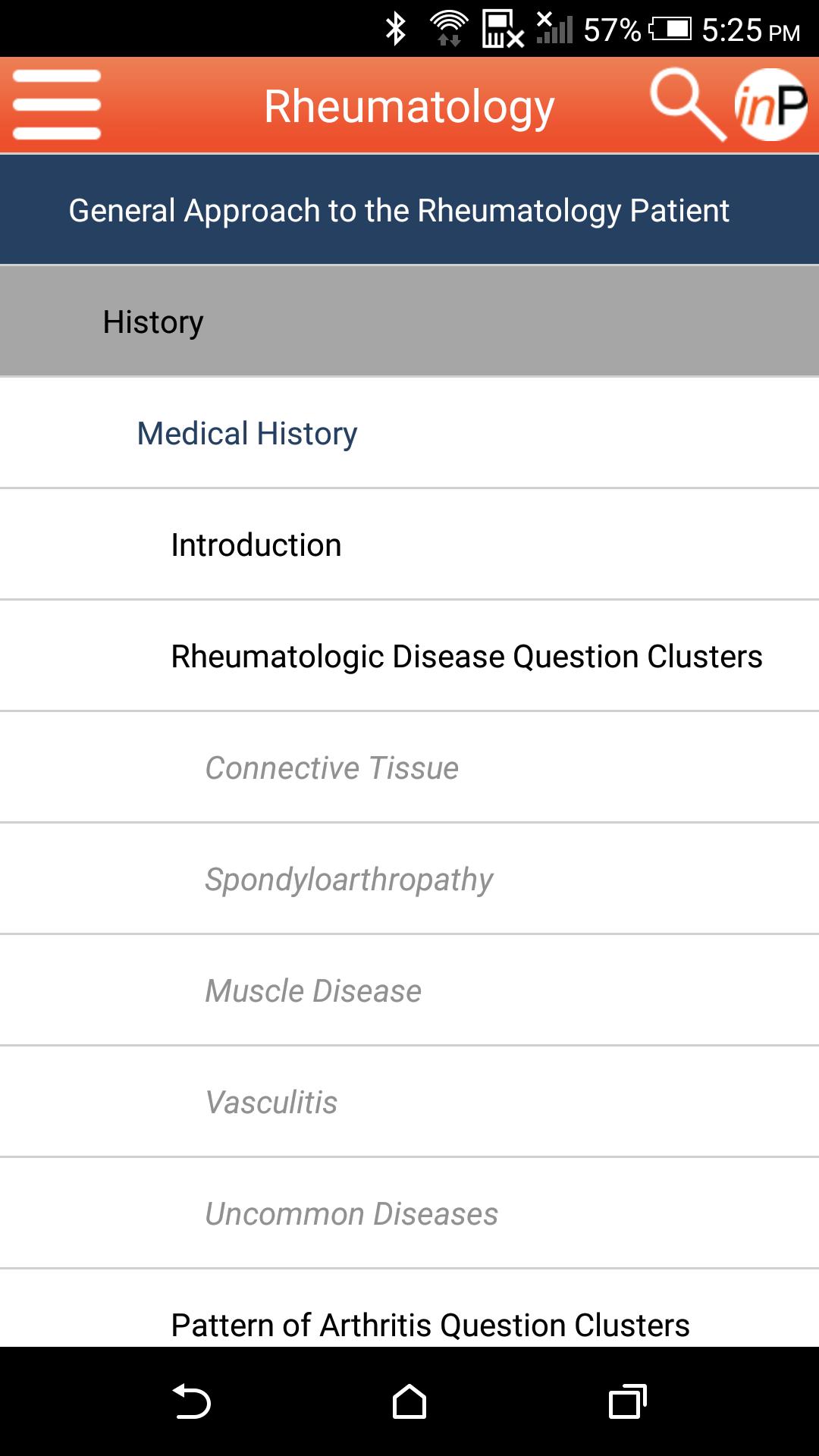Tap the Spondyloarthropathy list entry
Image resolution: width=819 pixels, height=1456 pixels.
coord(348,878)
